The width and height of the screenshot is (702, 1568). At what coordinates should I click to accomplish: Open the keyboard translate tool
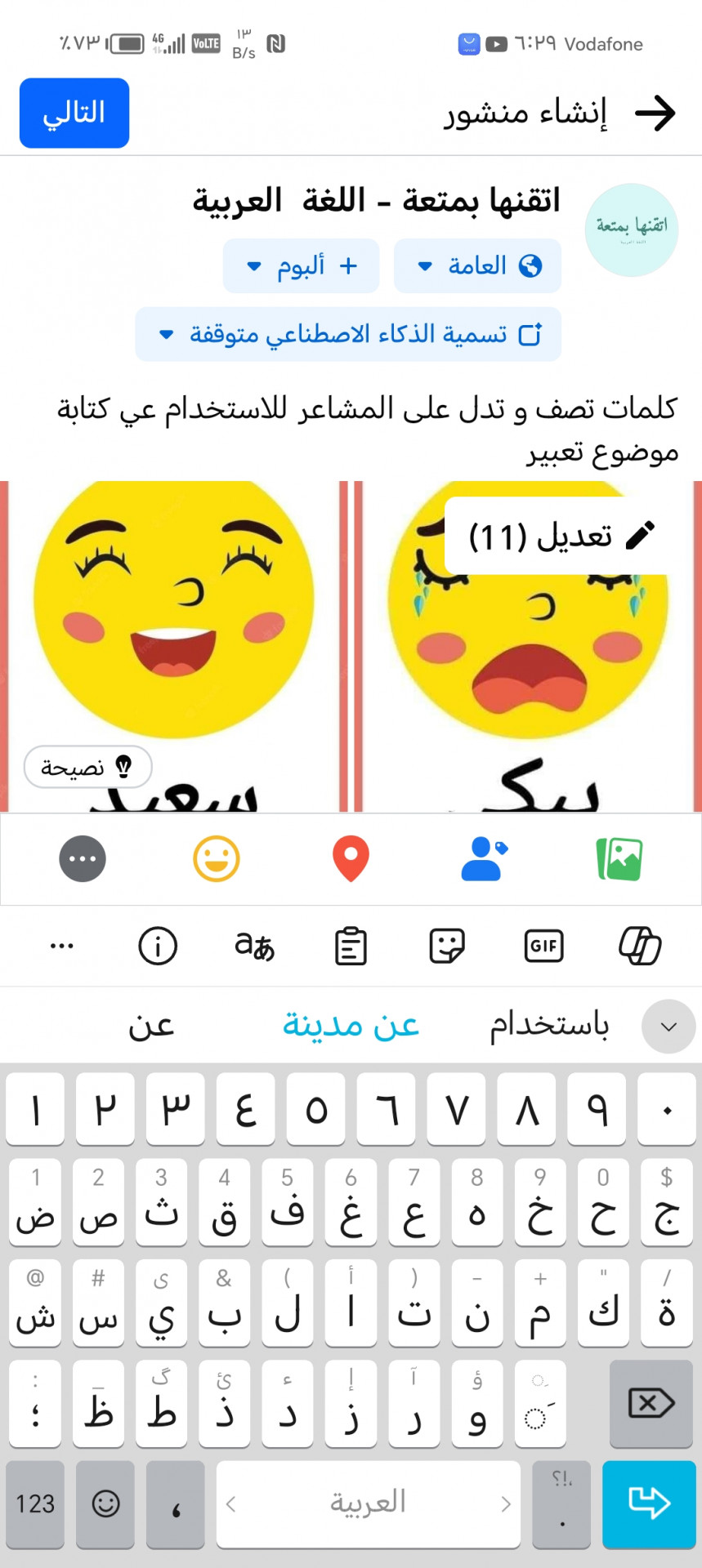[254, 946]
